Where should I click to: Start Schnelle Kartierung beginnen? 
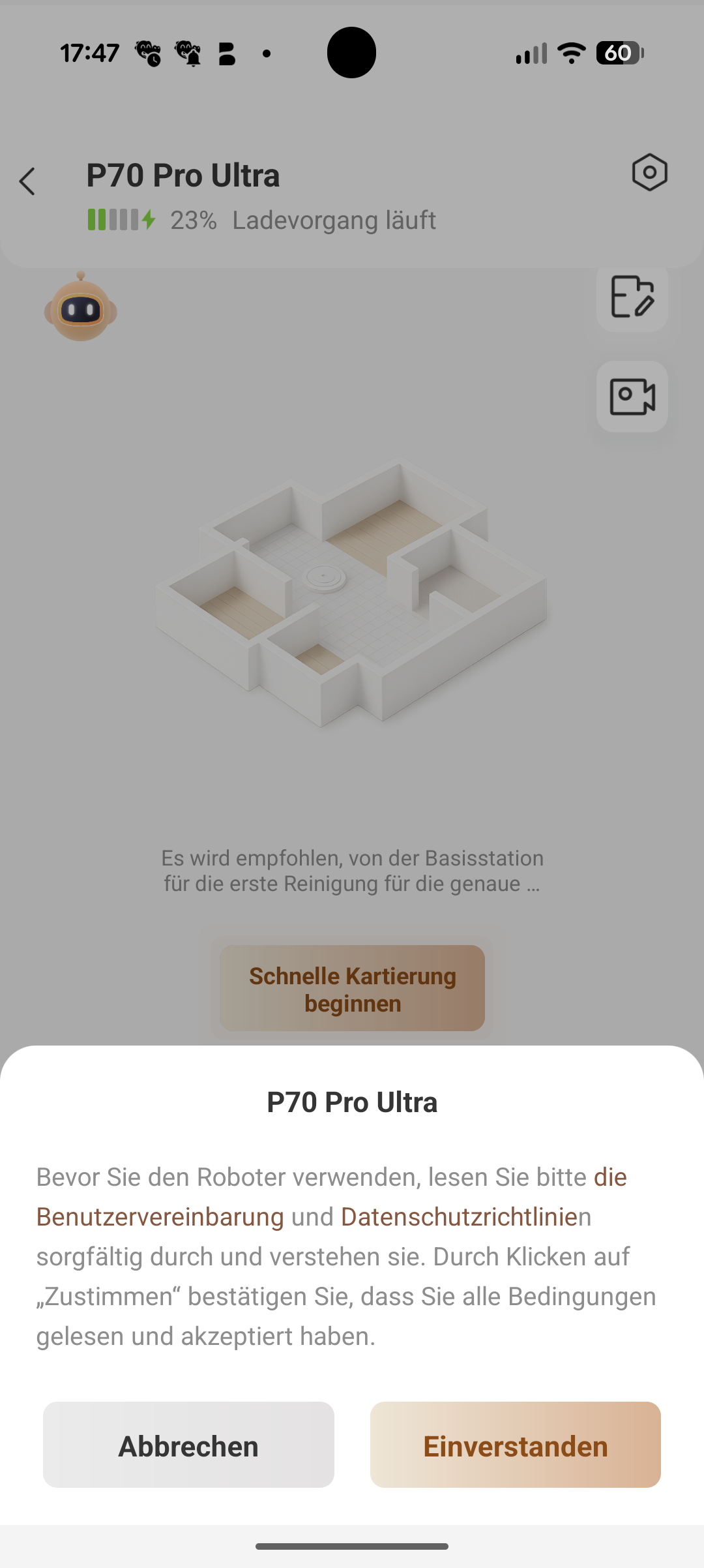352,988
